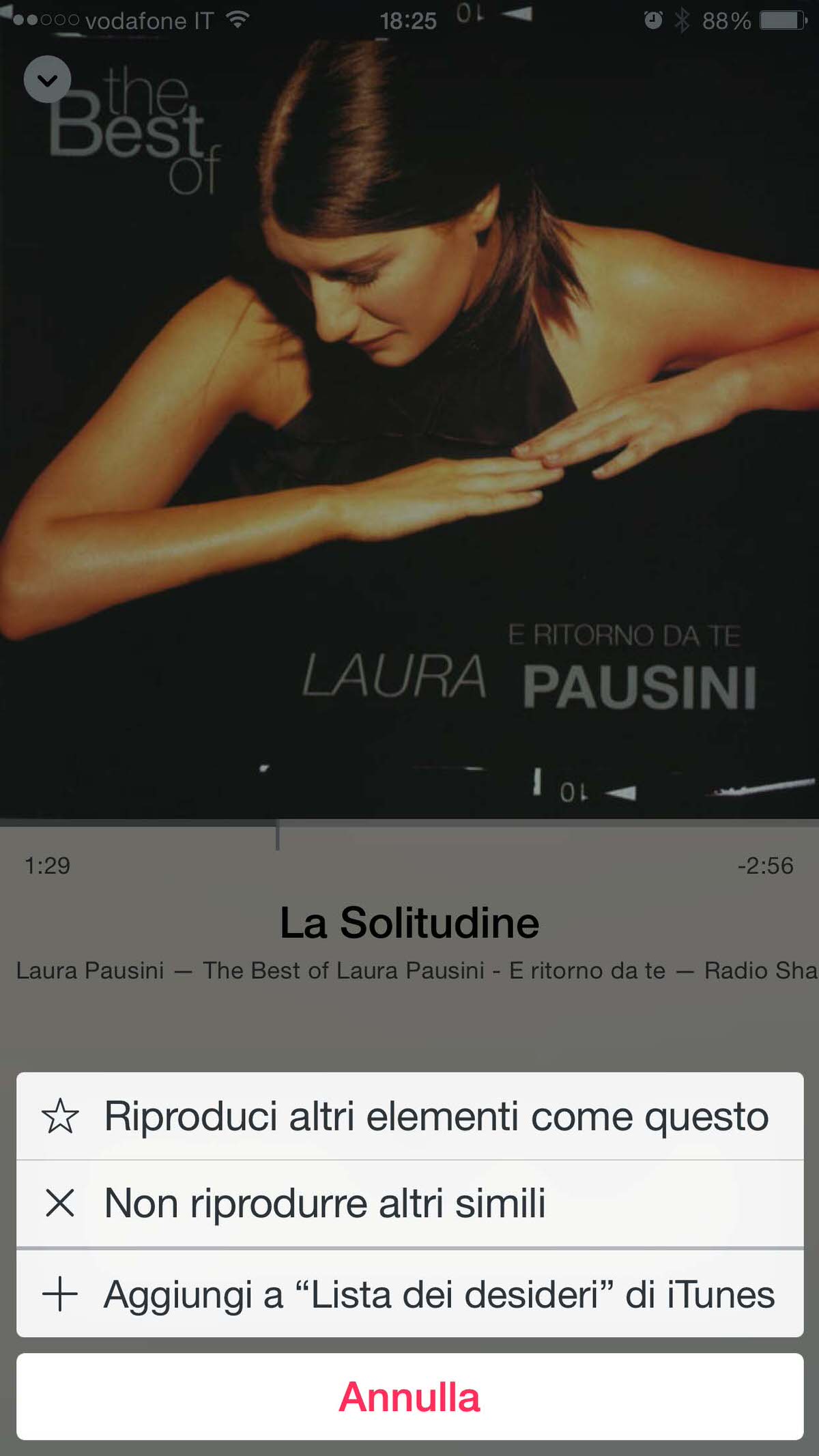Select "Riproduci altri elementi come questo"
The image size is (819, 1456).
[x=409, y=1117]
